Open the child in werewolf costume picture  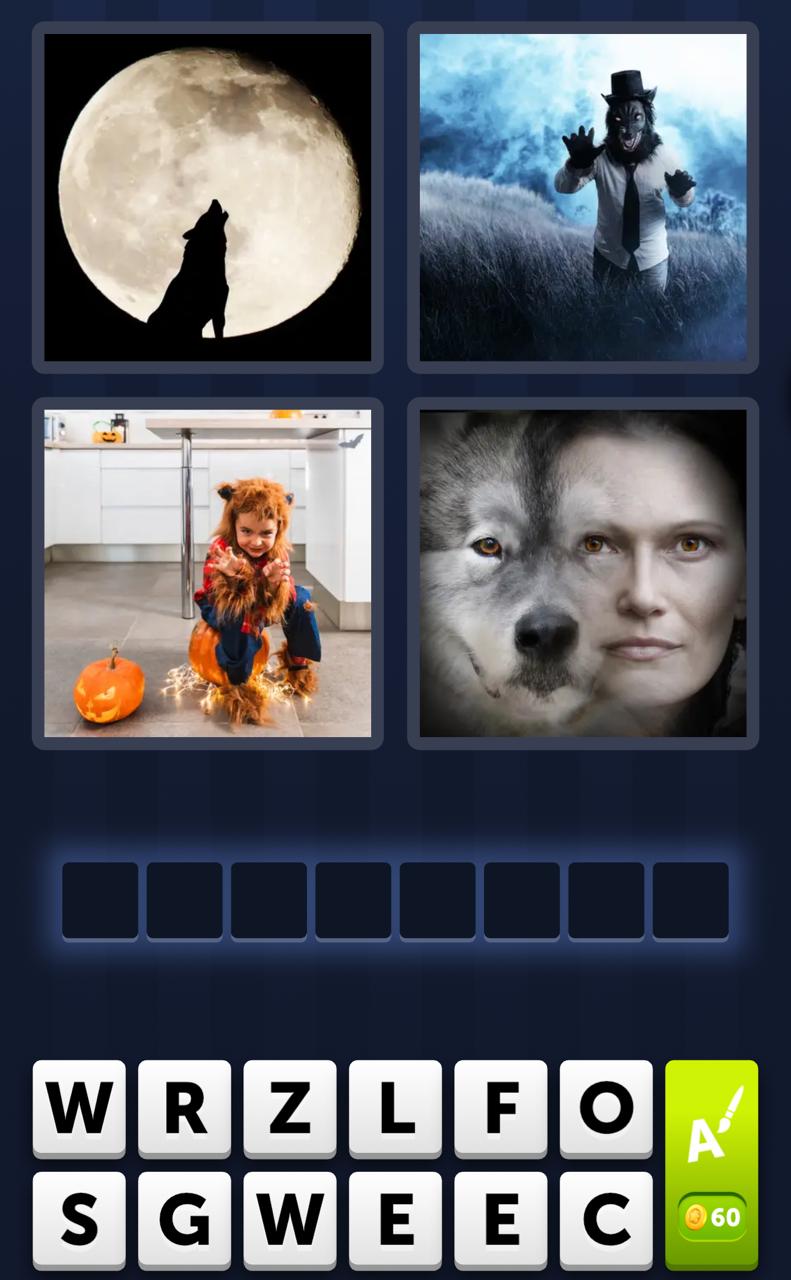(208, 573)
